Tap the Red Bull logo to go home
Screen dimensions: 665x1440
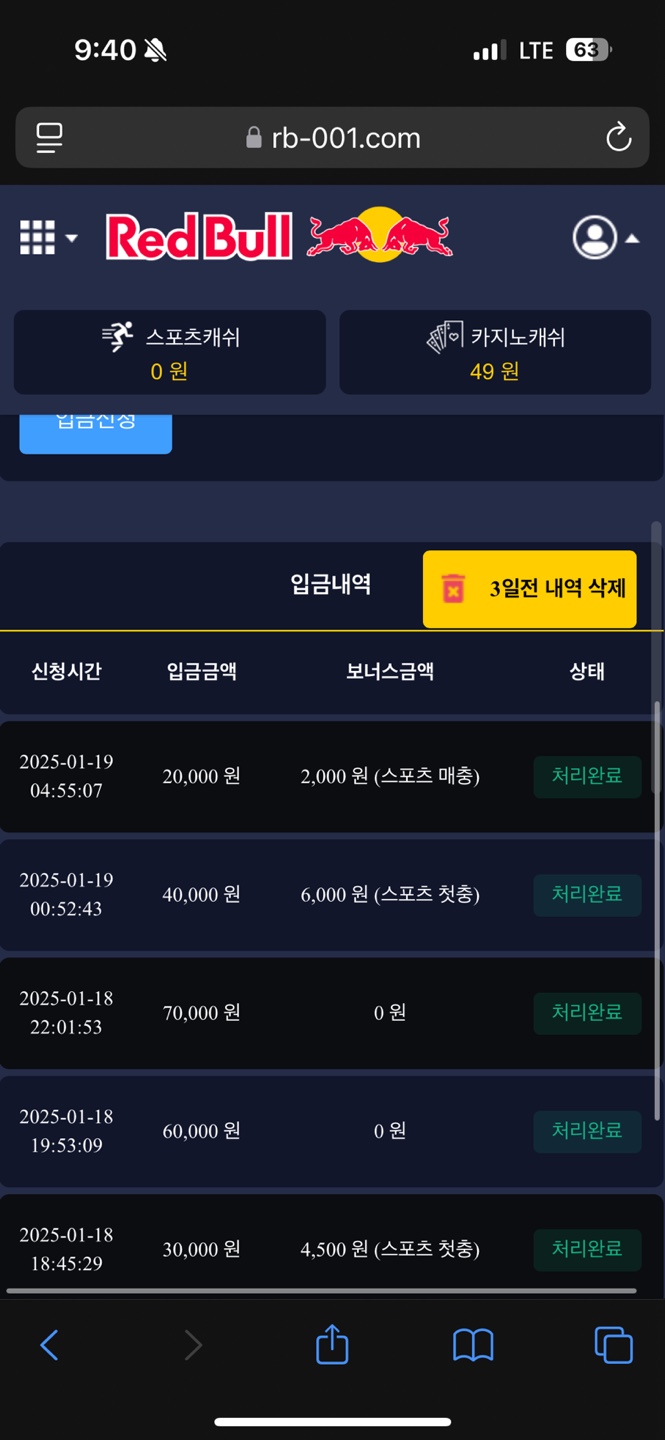[x=279, y=237]
